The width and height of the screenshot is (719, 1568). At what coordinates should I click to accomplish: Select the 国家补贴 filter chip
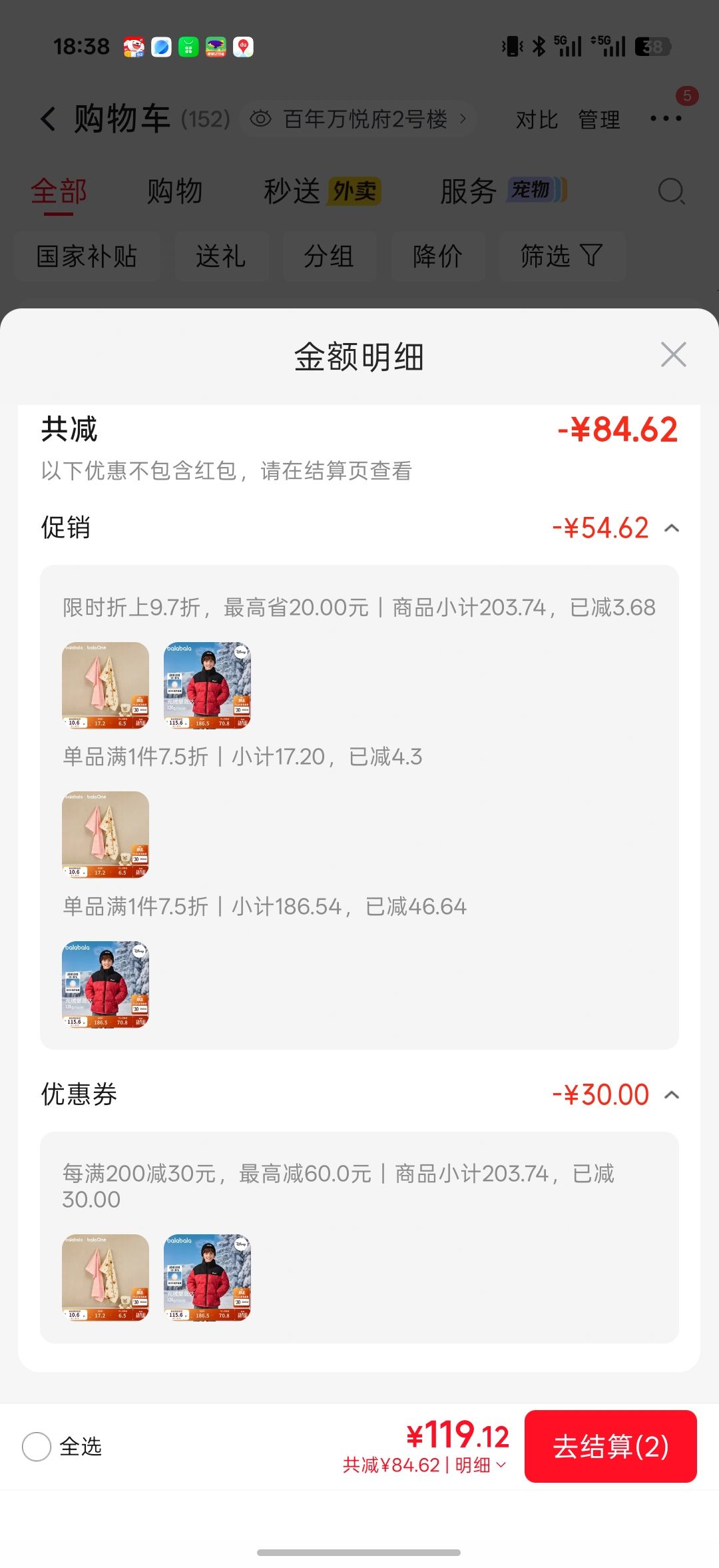tap(87, 256)
